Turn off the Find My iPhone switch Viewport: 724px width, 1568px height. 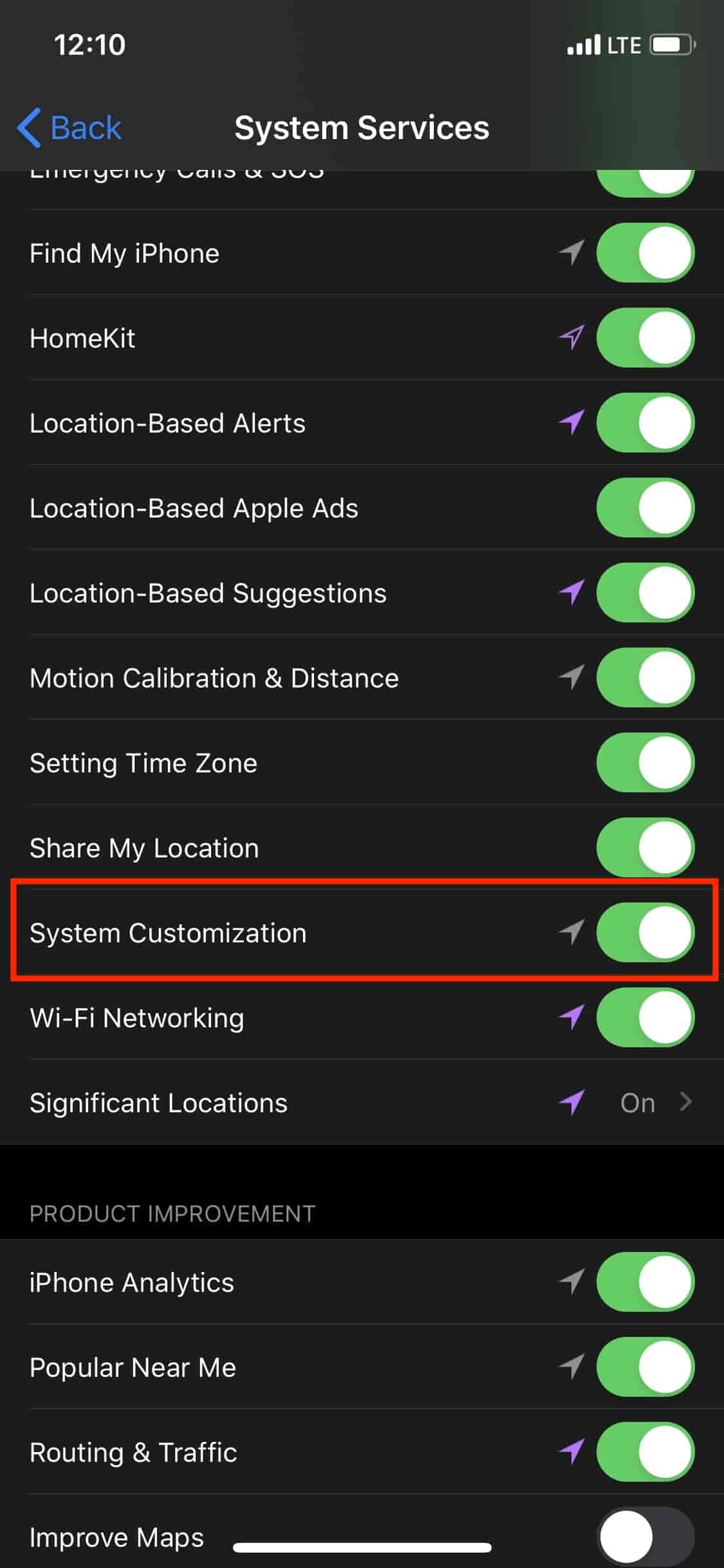pos(645,253)
